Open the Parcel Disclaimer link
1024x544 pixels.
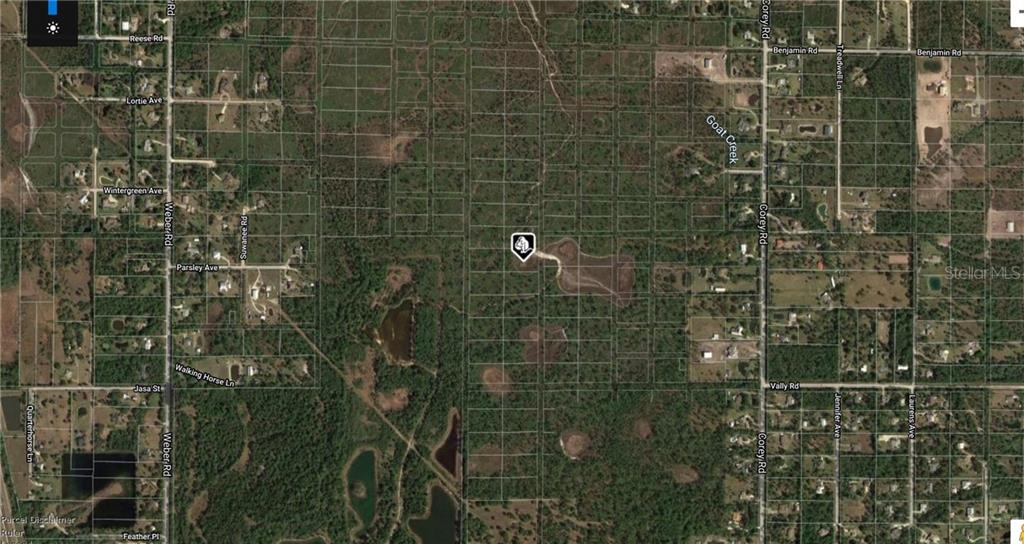[x=39, y=520]
